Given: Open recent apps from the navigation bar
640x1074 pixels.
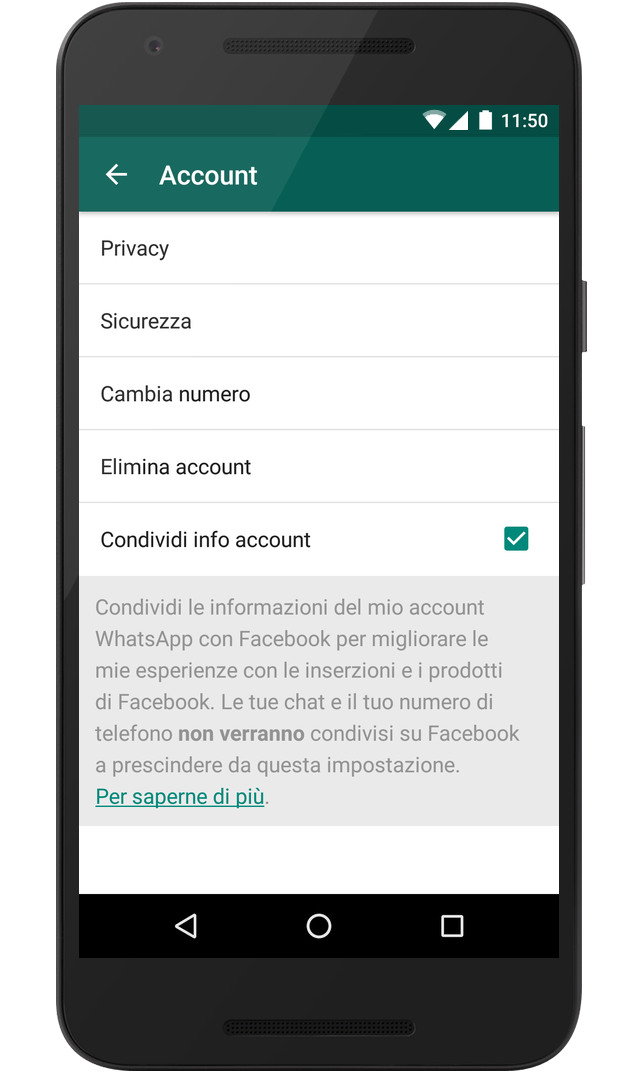Looking at the screenshot, I should point(452,926).
